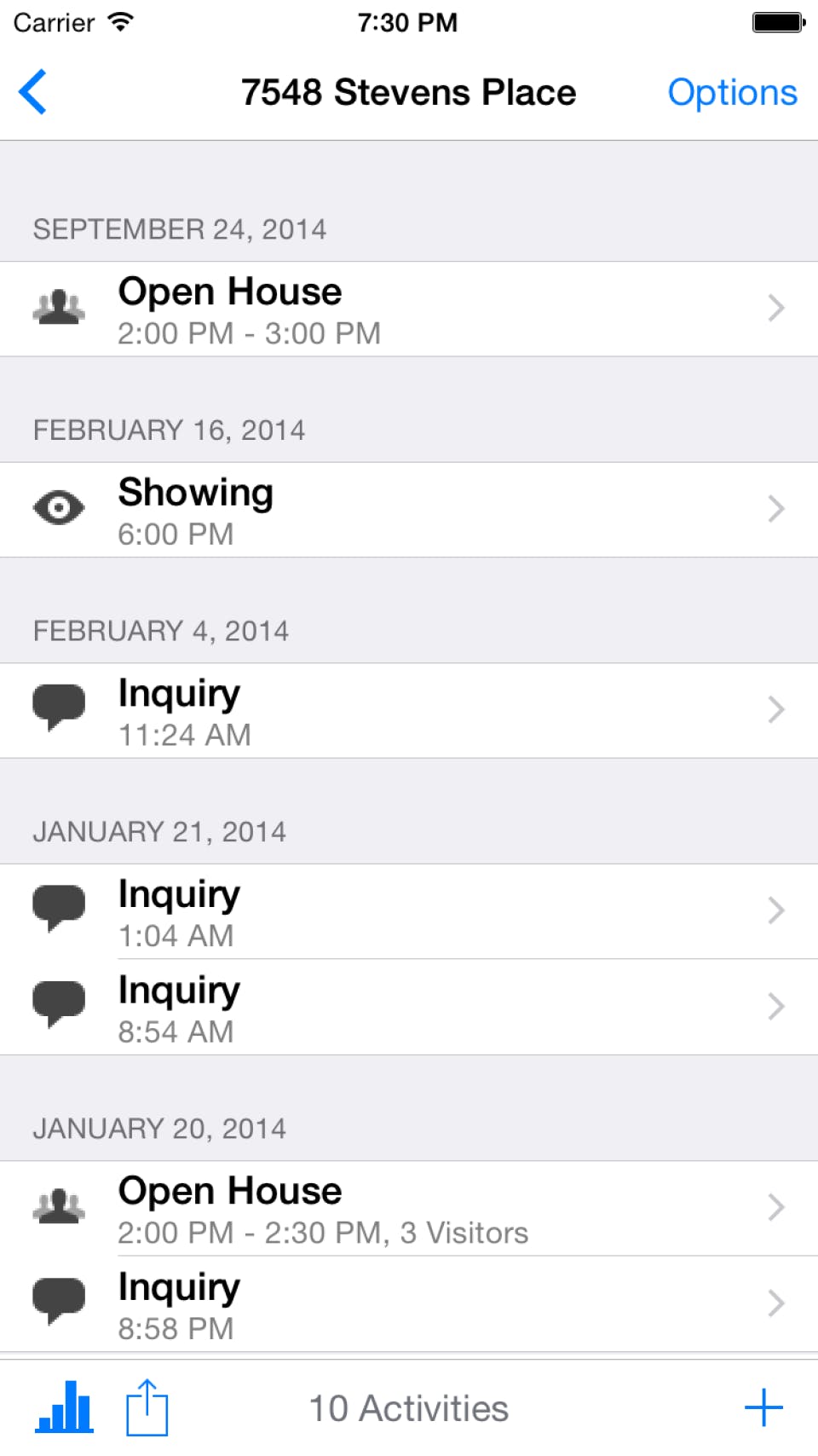Open the September 24 Open House
818x1456 pixels.
pyautogui.click(x=409, y=309)
